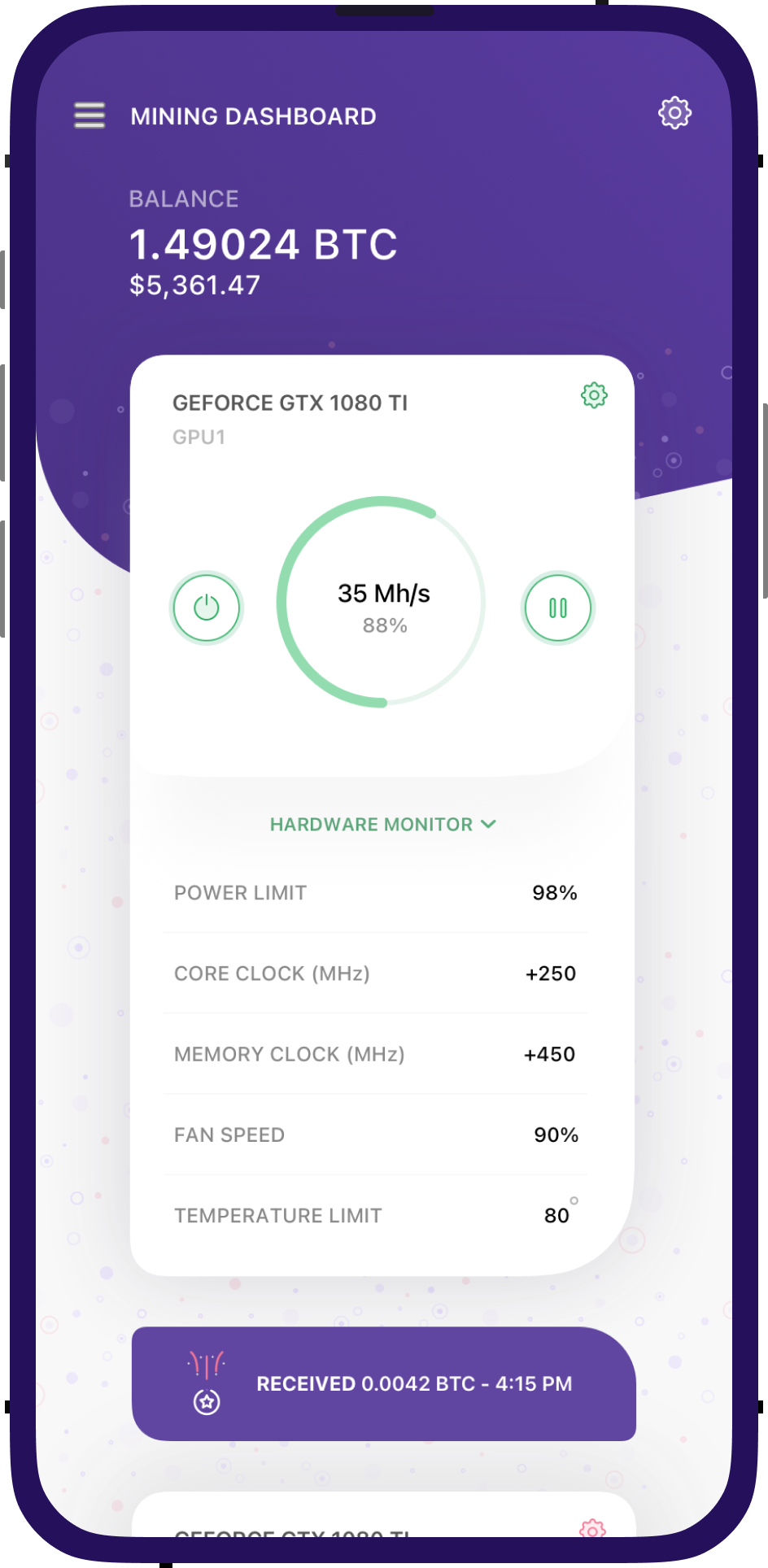Open the hamburger drawer menu
768x1568 pixels.
pos(89,115)
